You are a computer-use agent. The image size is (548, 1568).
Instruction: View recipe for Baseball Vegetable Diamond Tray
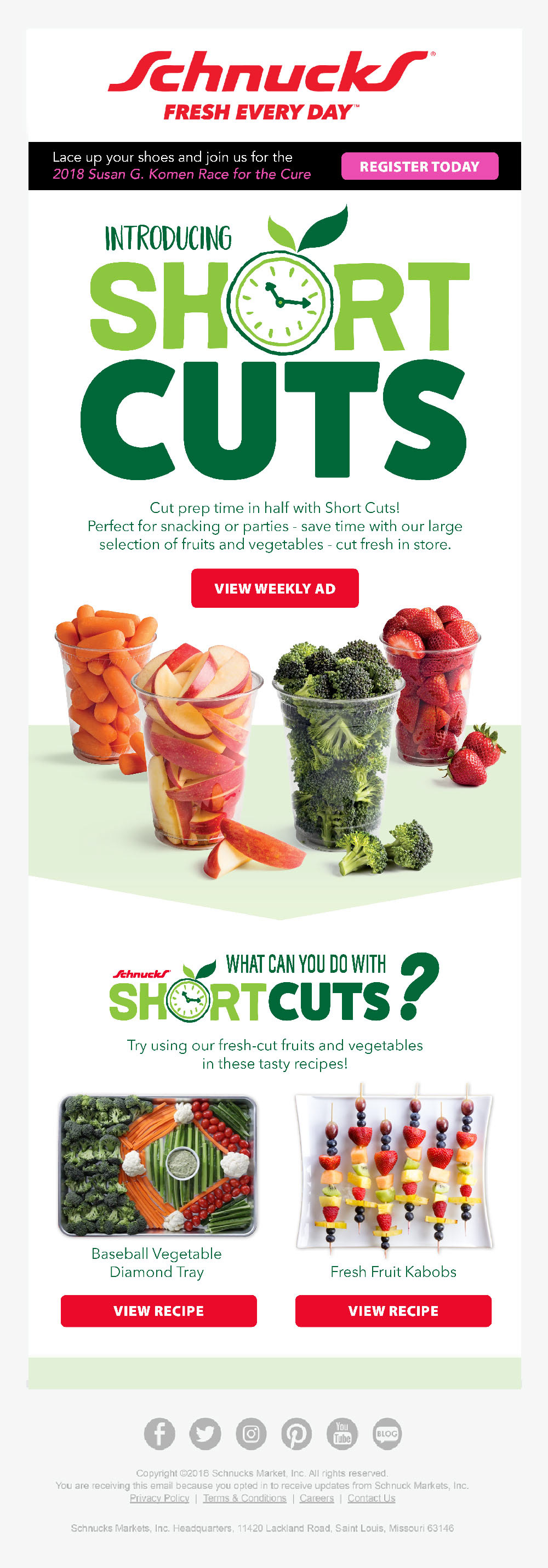(158, 1310)
